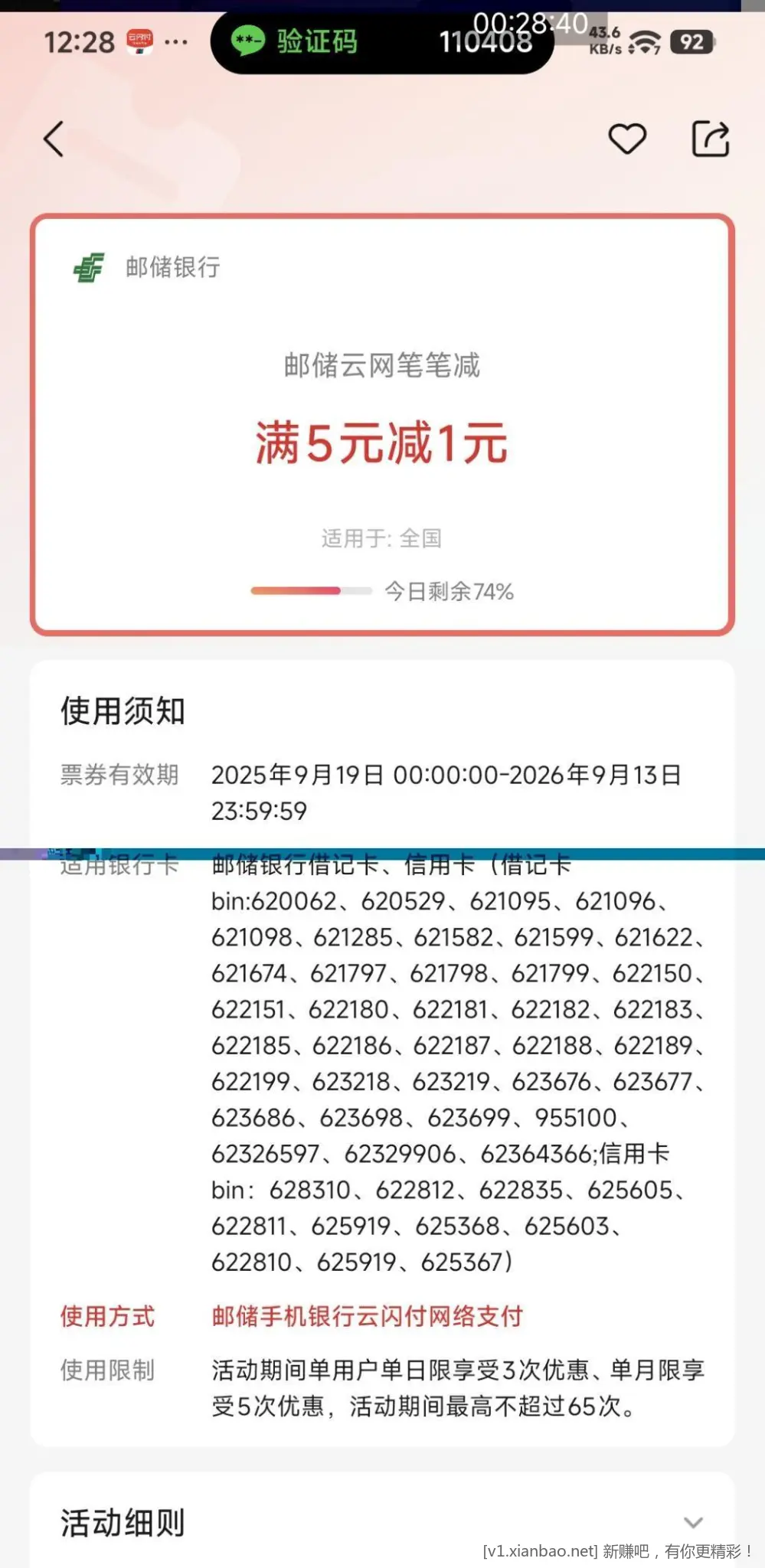Favorite this coupon with the heart icon
This screenshot has width=765, height=1568.
pos(627,139)
